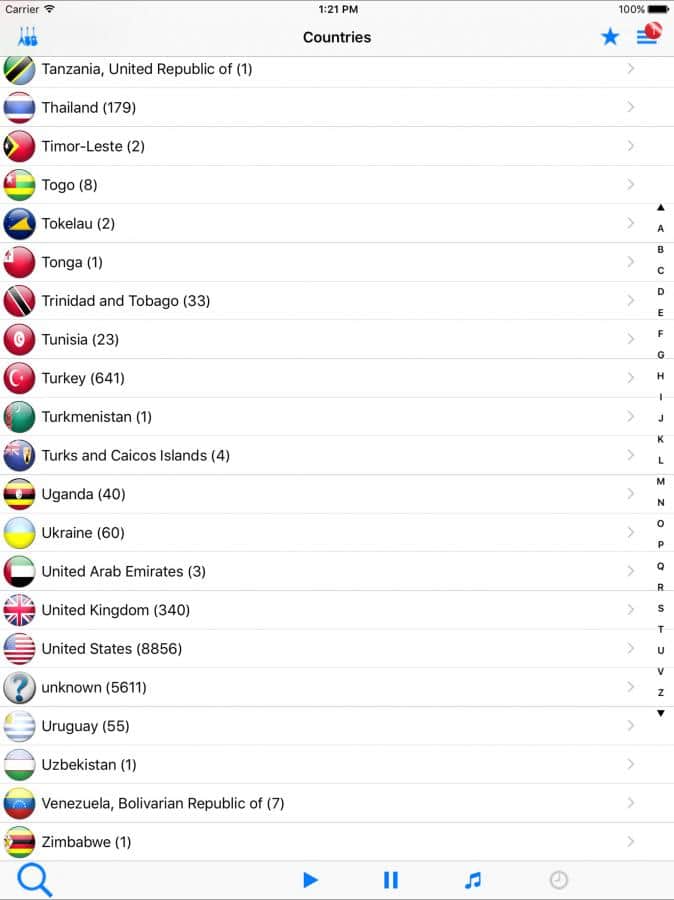View Uruguay (55) stations

[85, 726]
